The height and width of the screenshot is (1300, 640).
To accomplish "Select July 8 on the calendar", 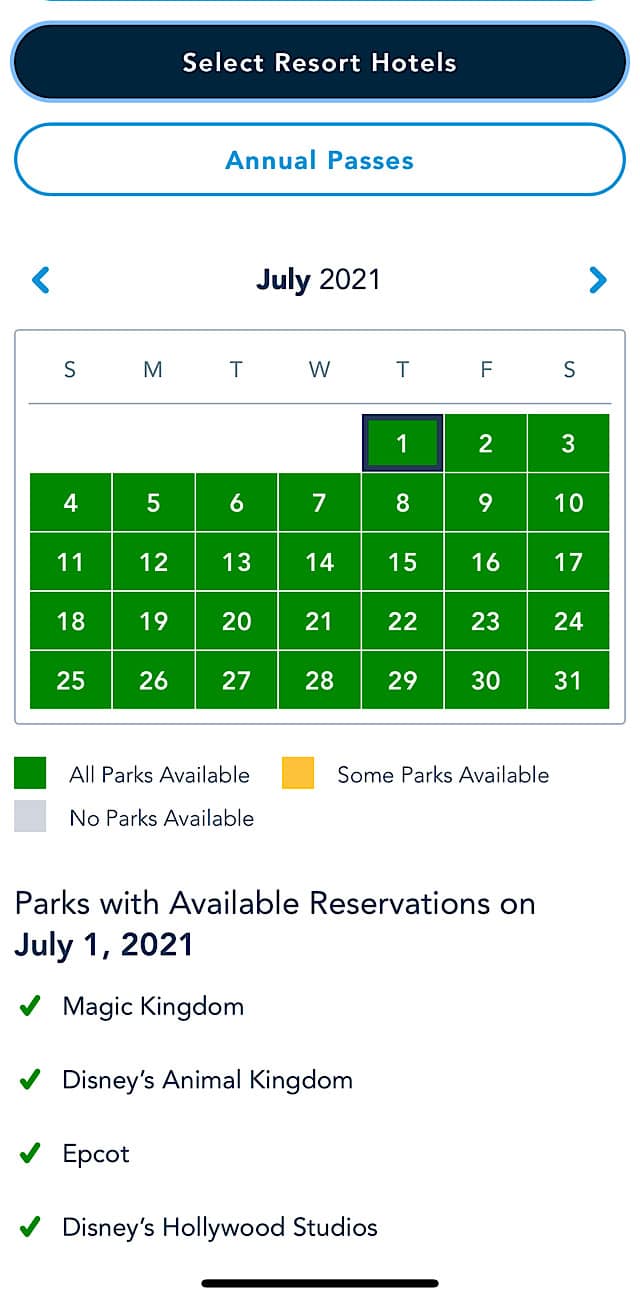I will point(402,502).
